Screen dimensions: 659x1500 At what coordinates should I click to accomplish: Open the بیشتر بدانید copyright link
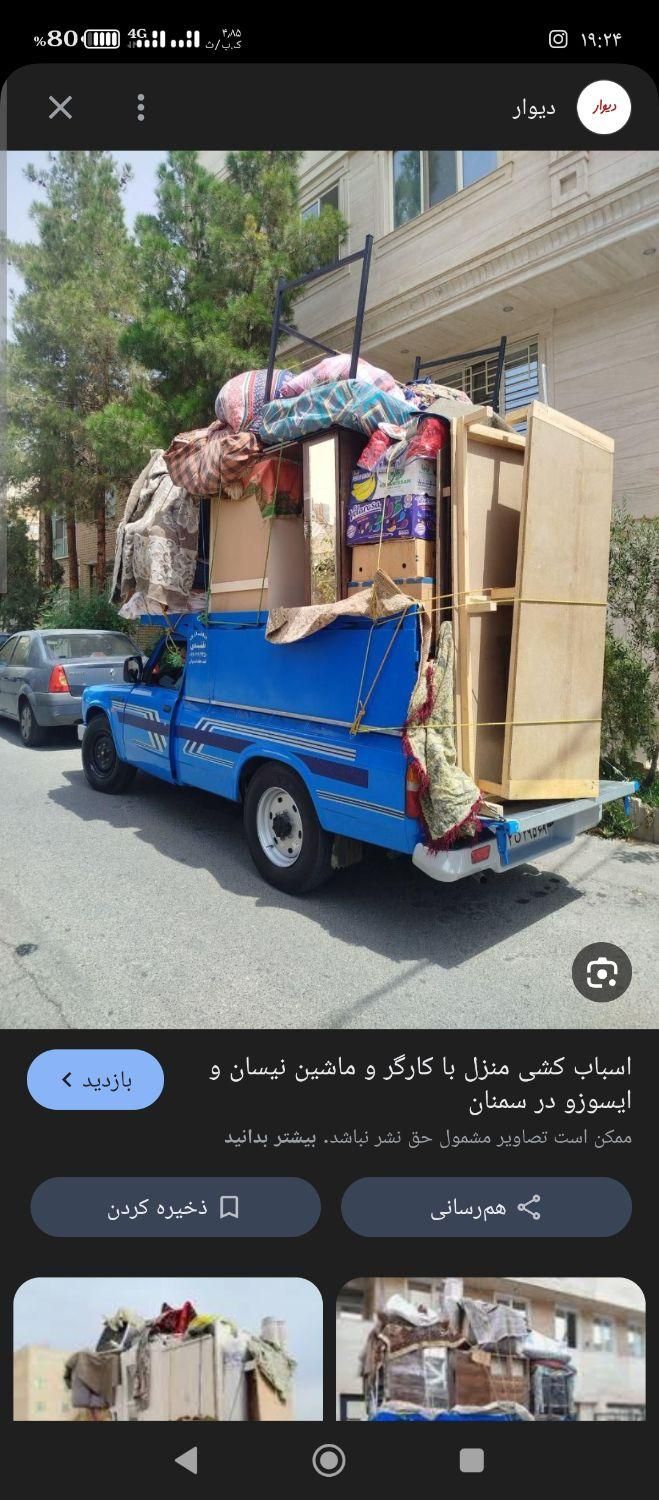[x=270, y=1138]
